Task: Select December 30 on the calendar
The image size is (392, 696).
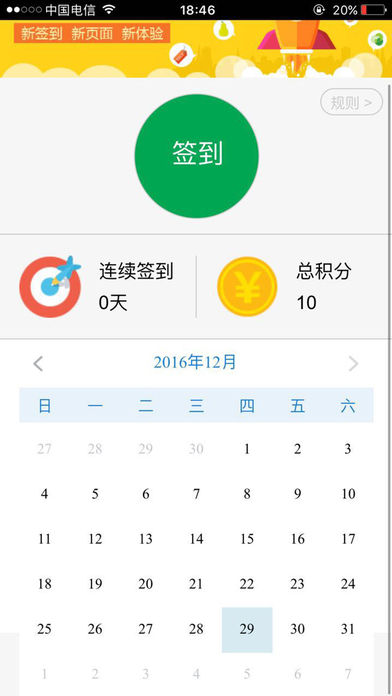Action: click(x=297, y=629)
